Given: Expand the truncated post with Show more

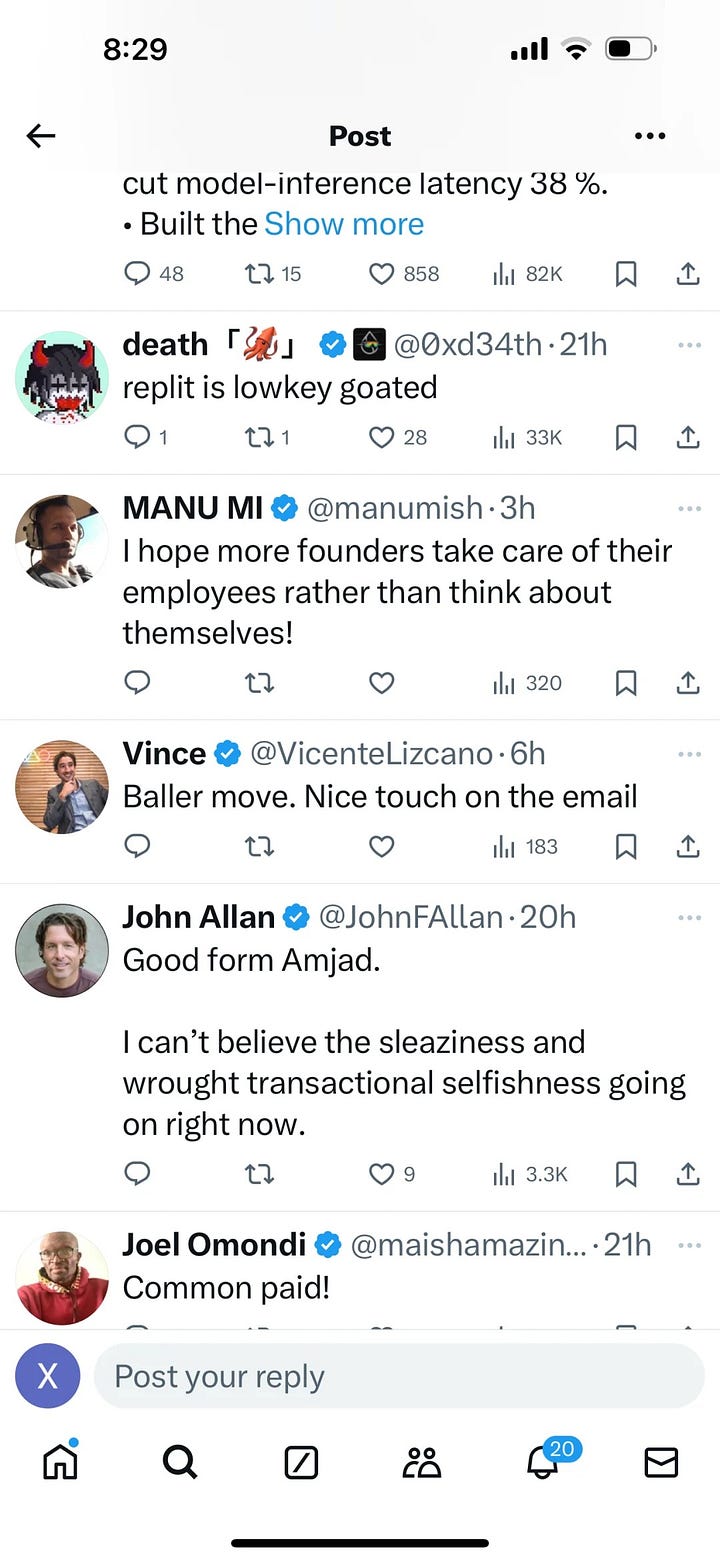Looking at the screenshot, I should [x=344, y=224].
